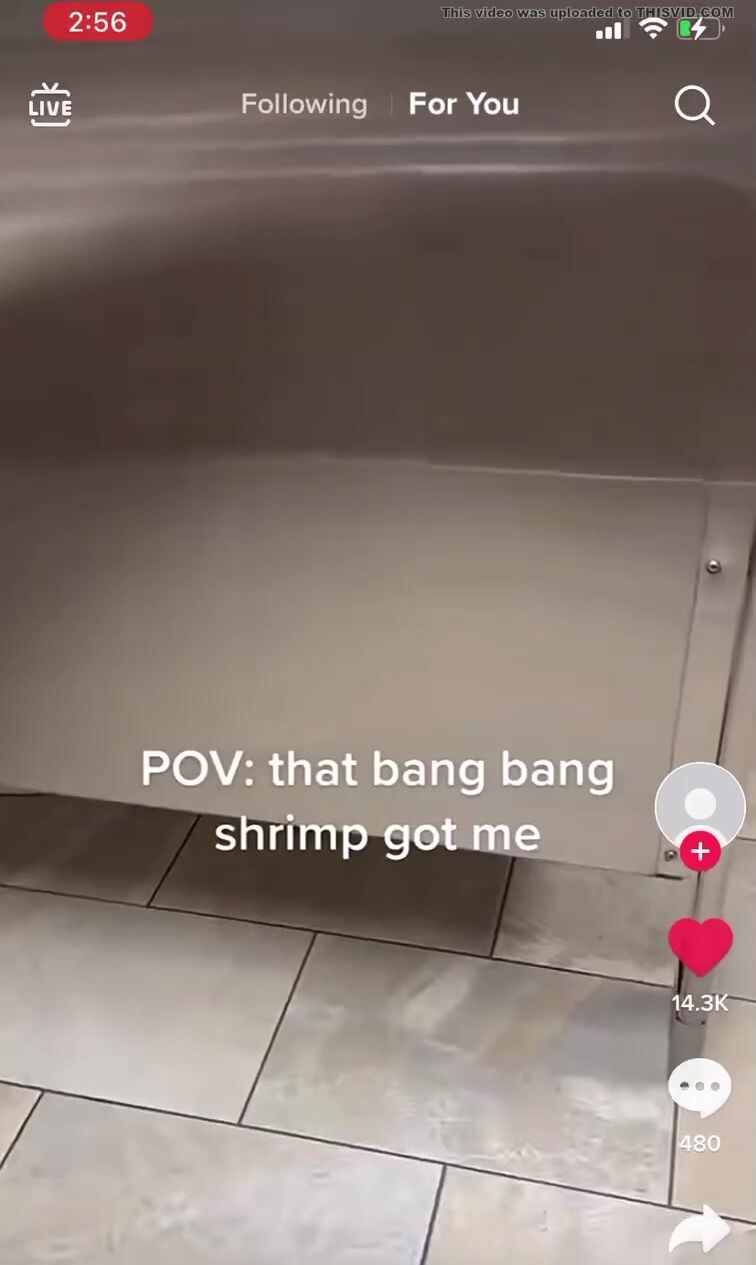
Task: Like this video with the heart
Action: (700, 946)
